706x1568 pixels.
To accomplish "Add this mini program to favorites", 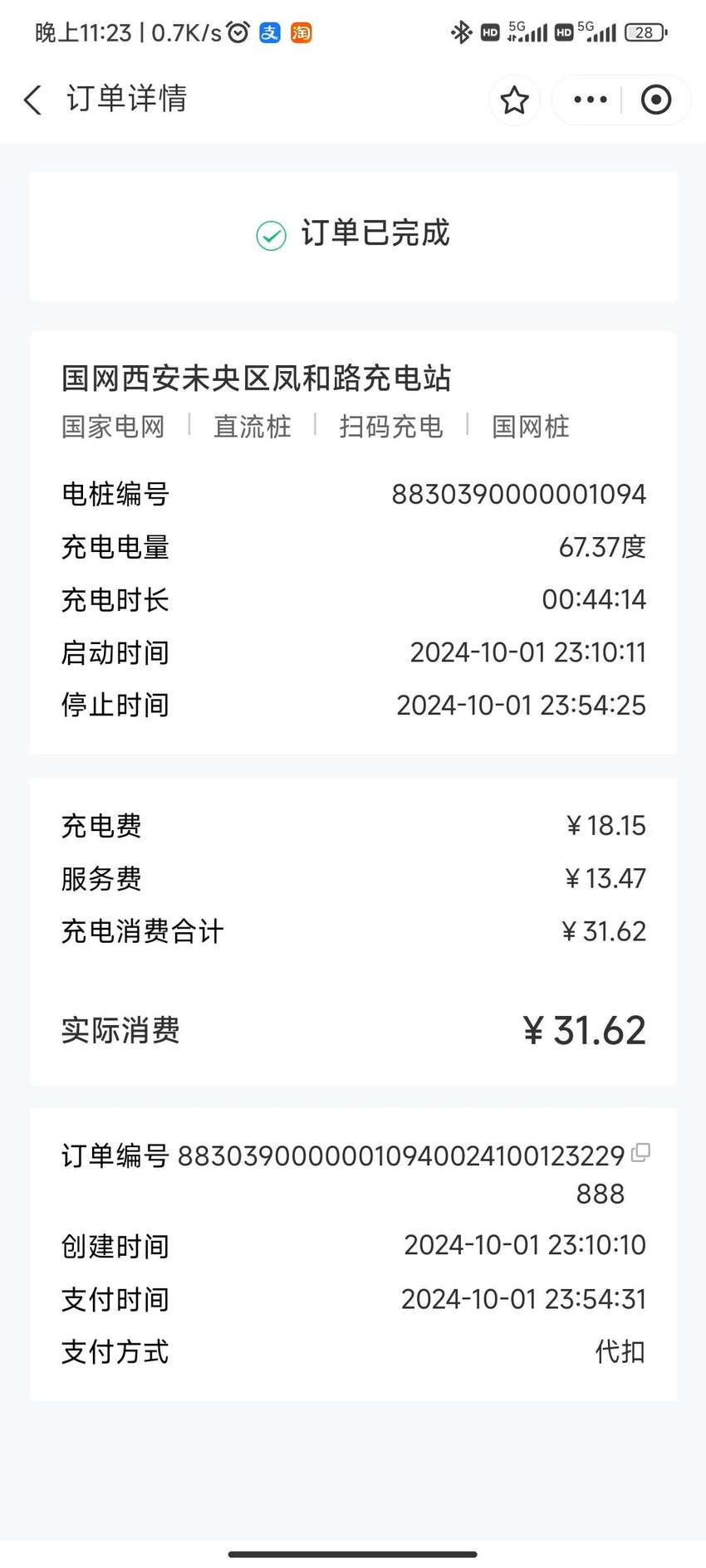I will pos(515,100).
